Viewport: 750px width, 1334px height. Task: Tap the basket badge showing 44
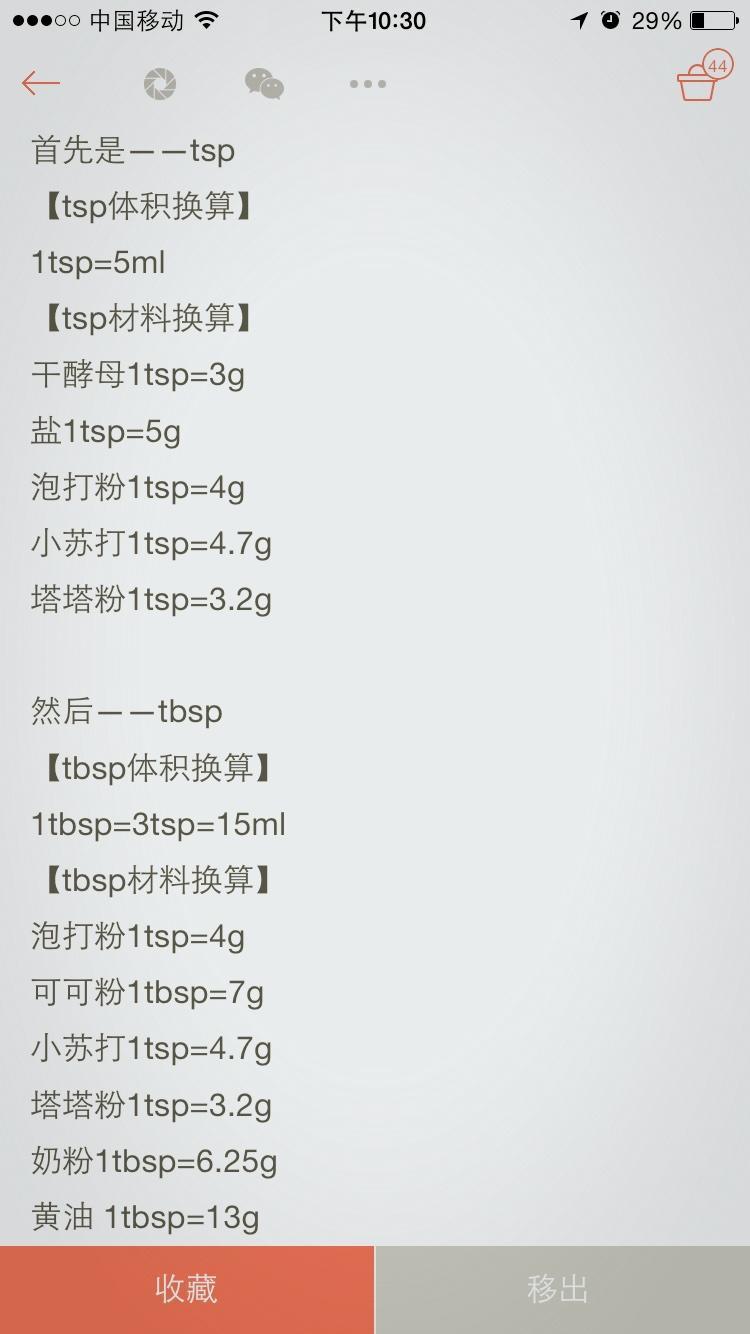click(717, 64)
